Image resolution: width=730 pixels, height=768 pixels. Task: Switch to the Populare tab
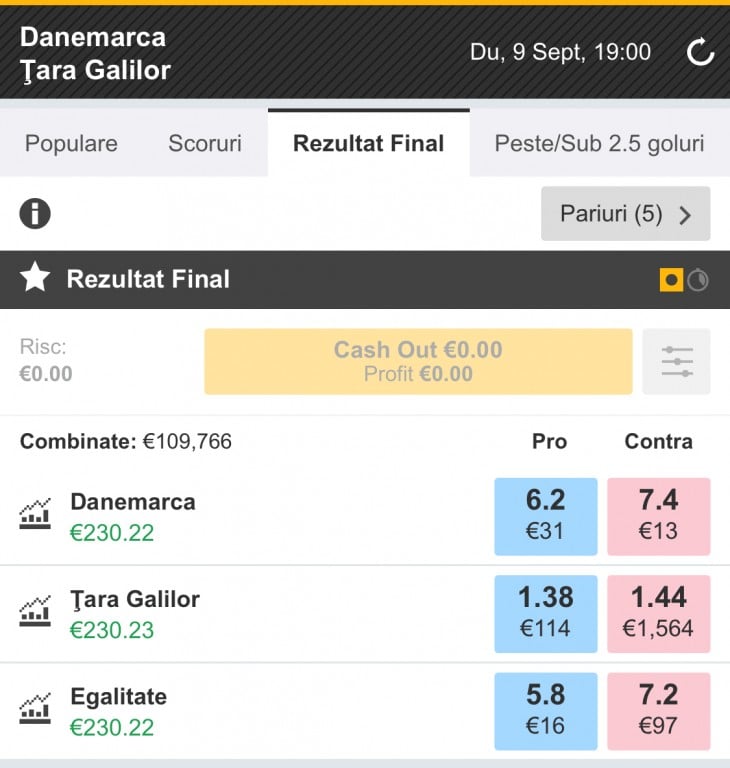[71, 143]
